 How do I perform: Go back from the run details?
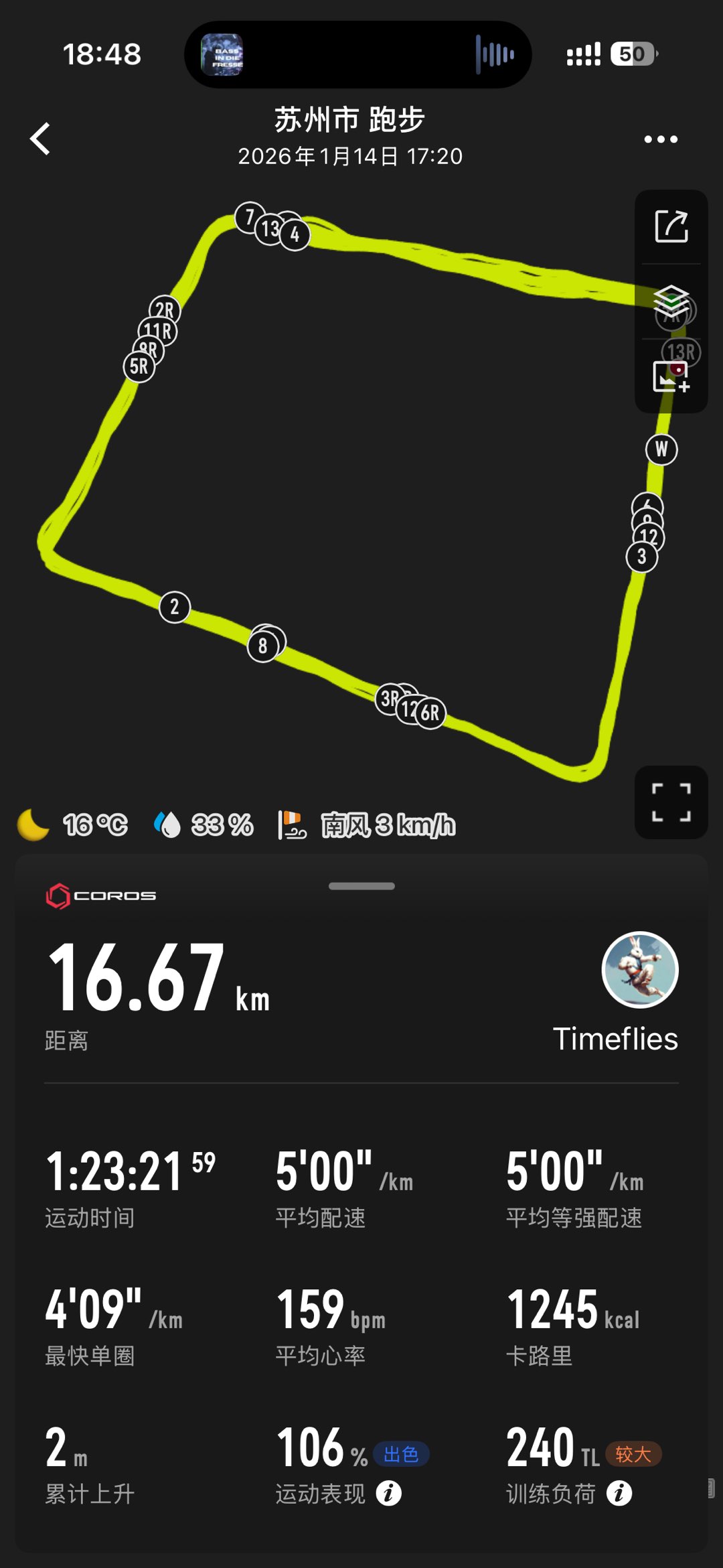click(41, 139)
